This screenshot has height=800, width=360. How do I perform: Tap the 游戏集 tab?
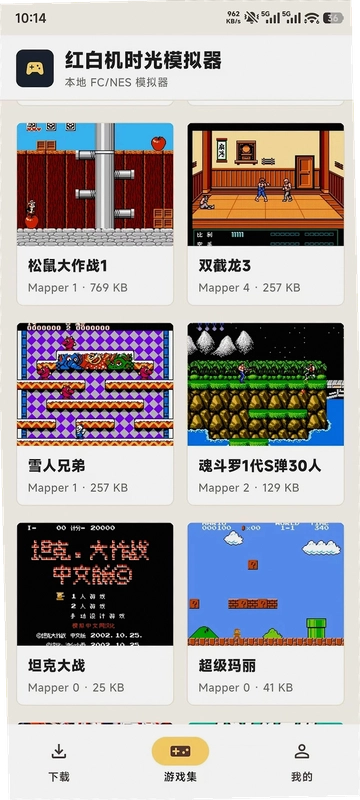(x=180, y=762)
